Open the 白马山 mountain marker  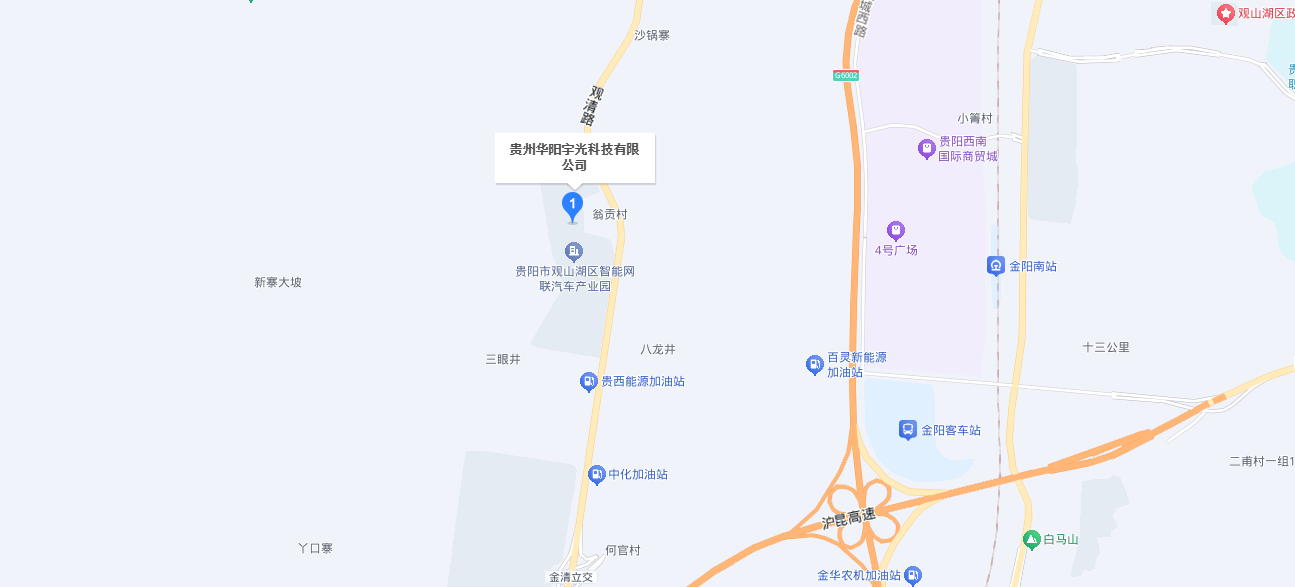(1031, 539)
